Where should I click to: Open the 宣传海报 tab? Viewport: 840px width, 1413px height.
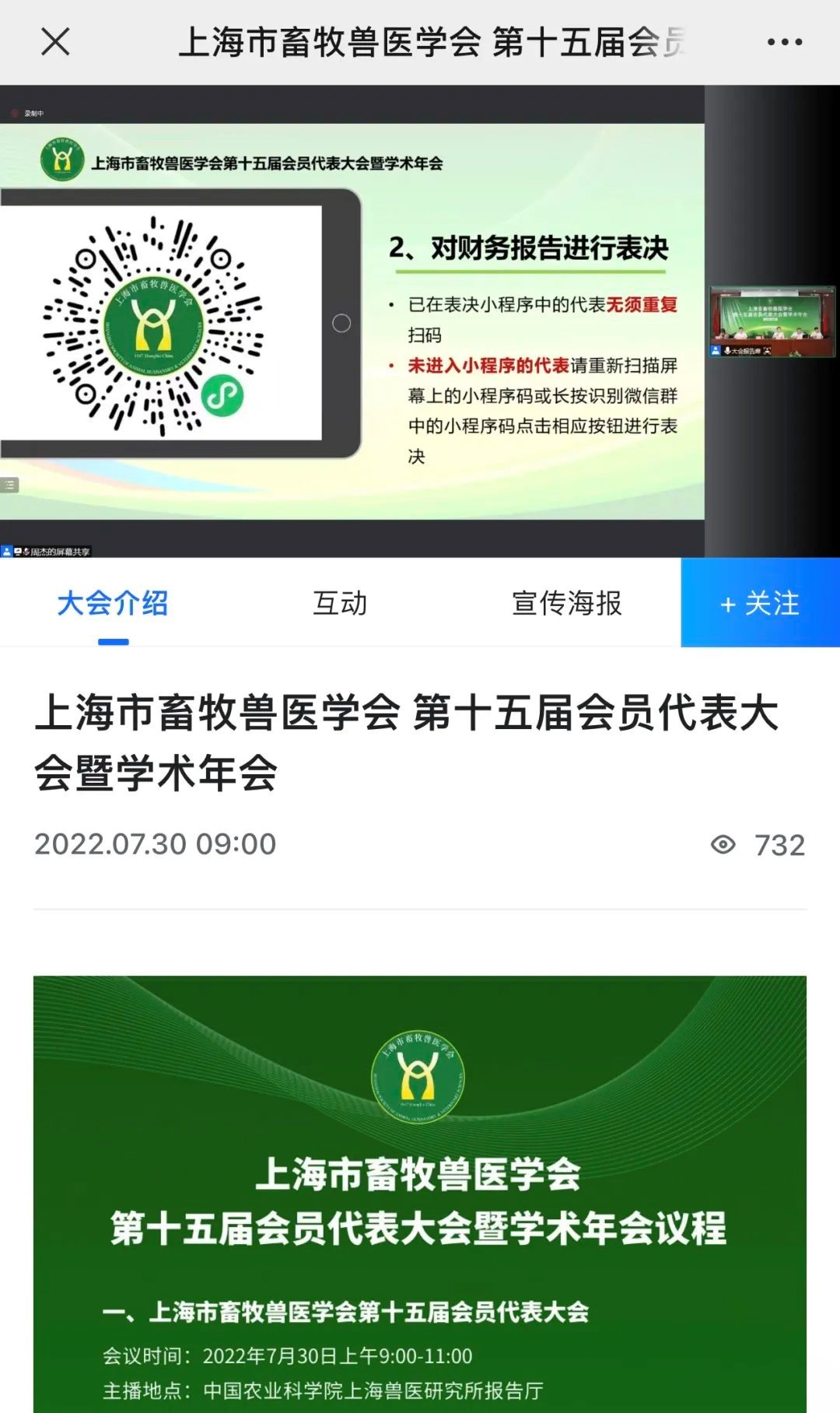point(567,603)
